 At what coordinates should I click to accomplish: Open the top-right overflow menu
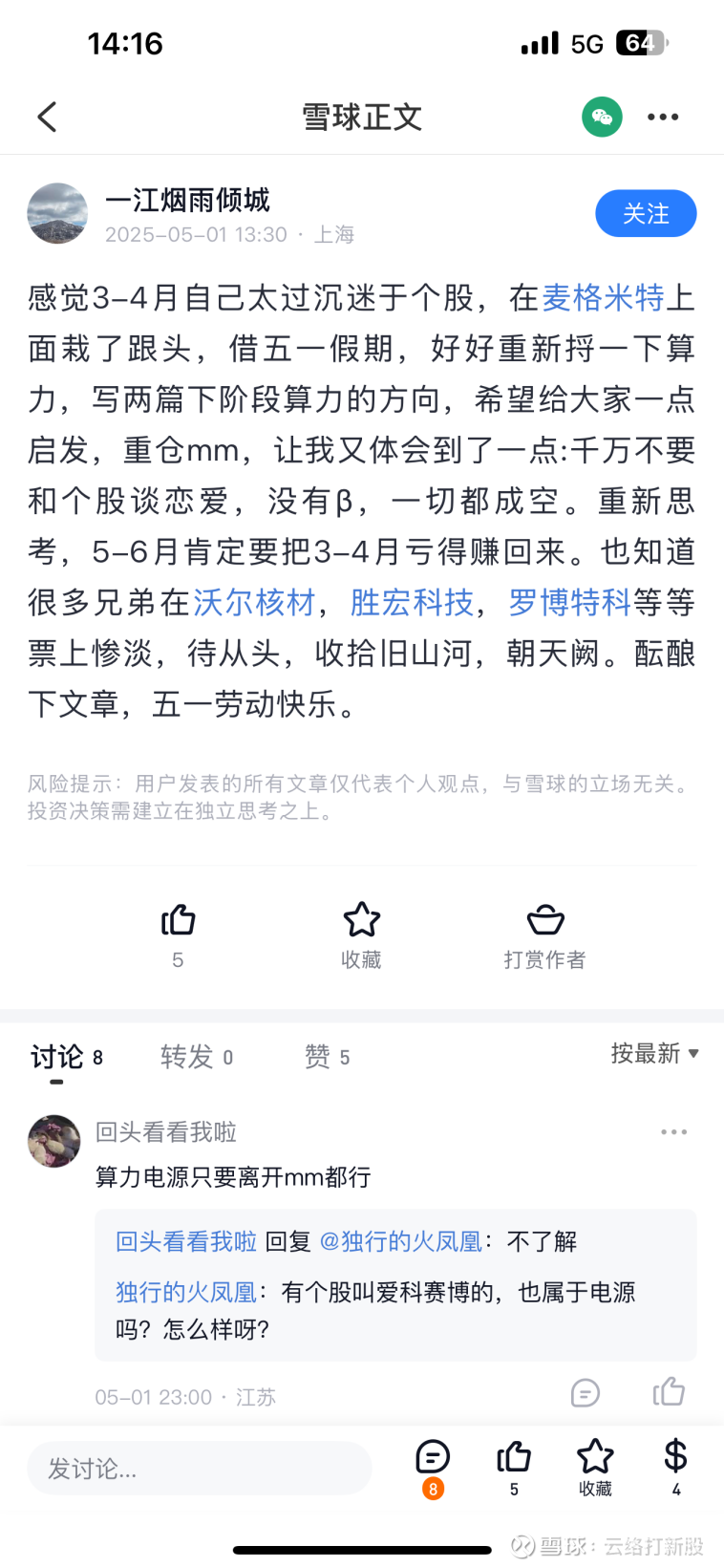663,117
